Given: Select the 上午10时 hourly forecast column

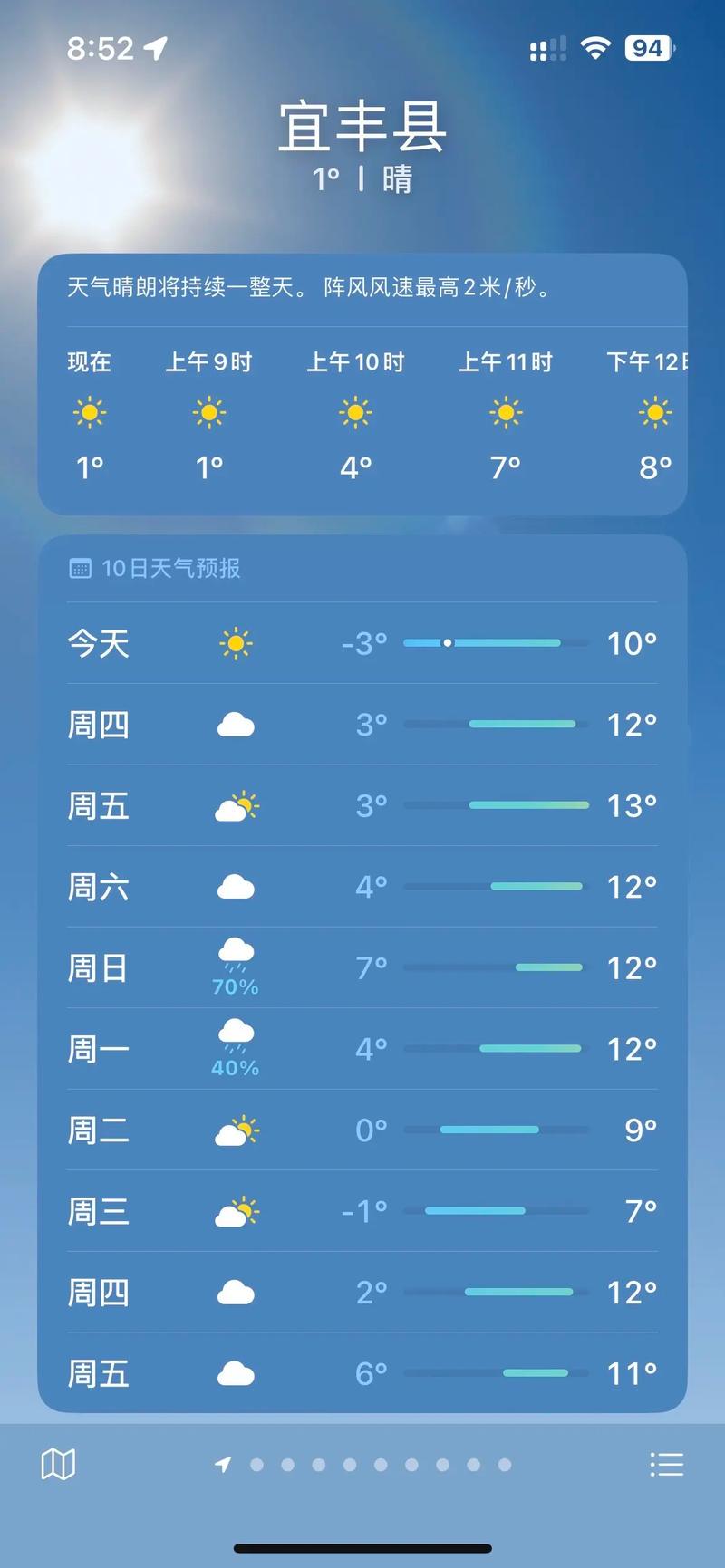Looking at the screenshot, I should (x=354, y=412).
